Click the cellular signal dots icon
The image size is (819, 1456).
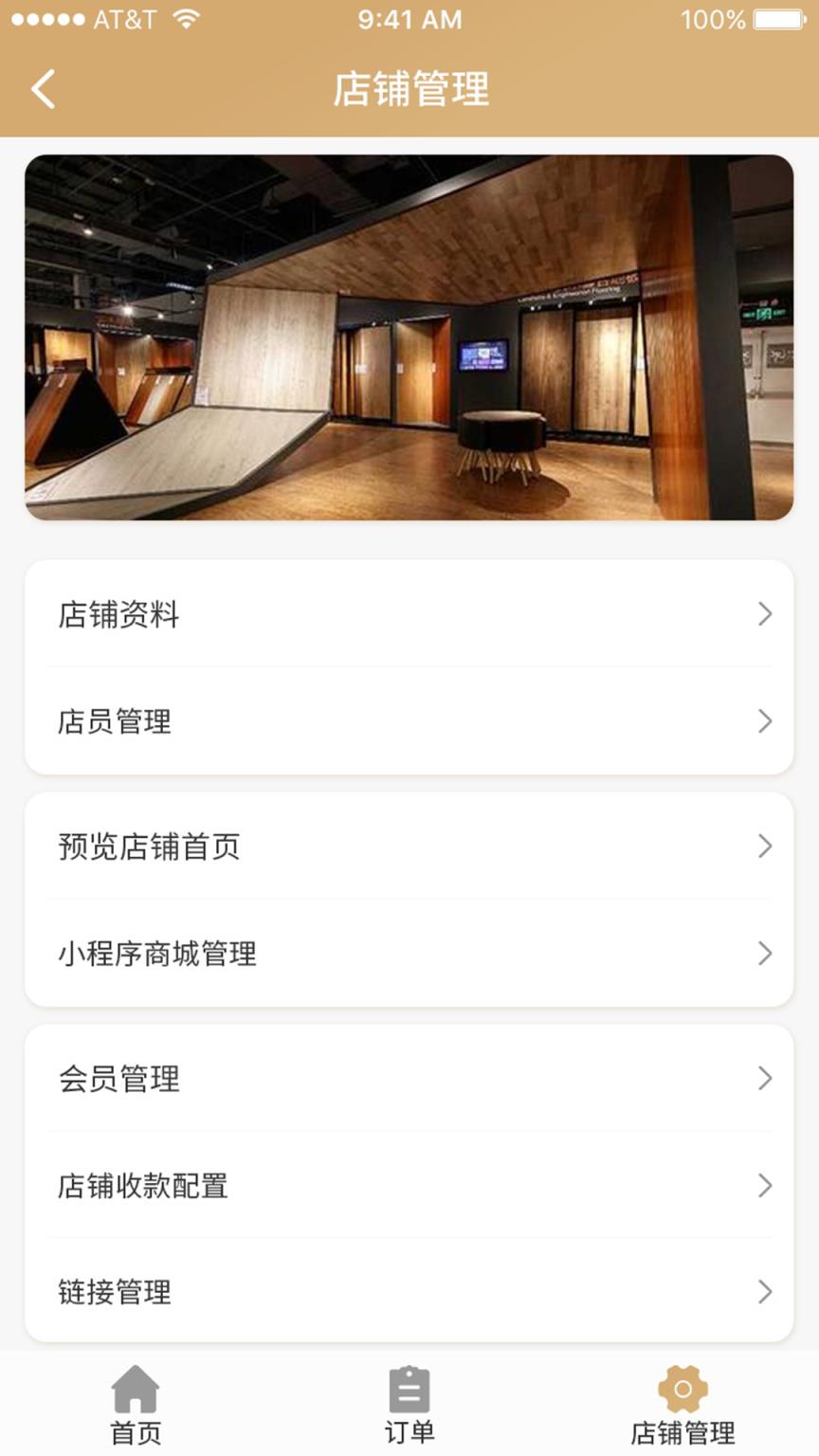(x=43, y=19)
